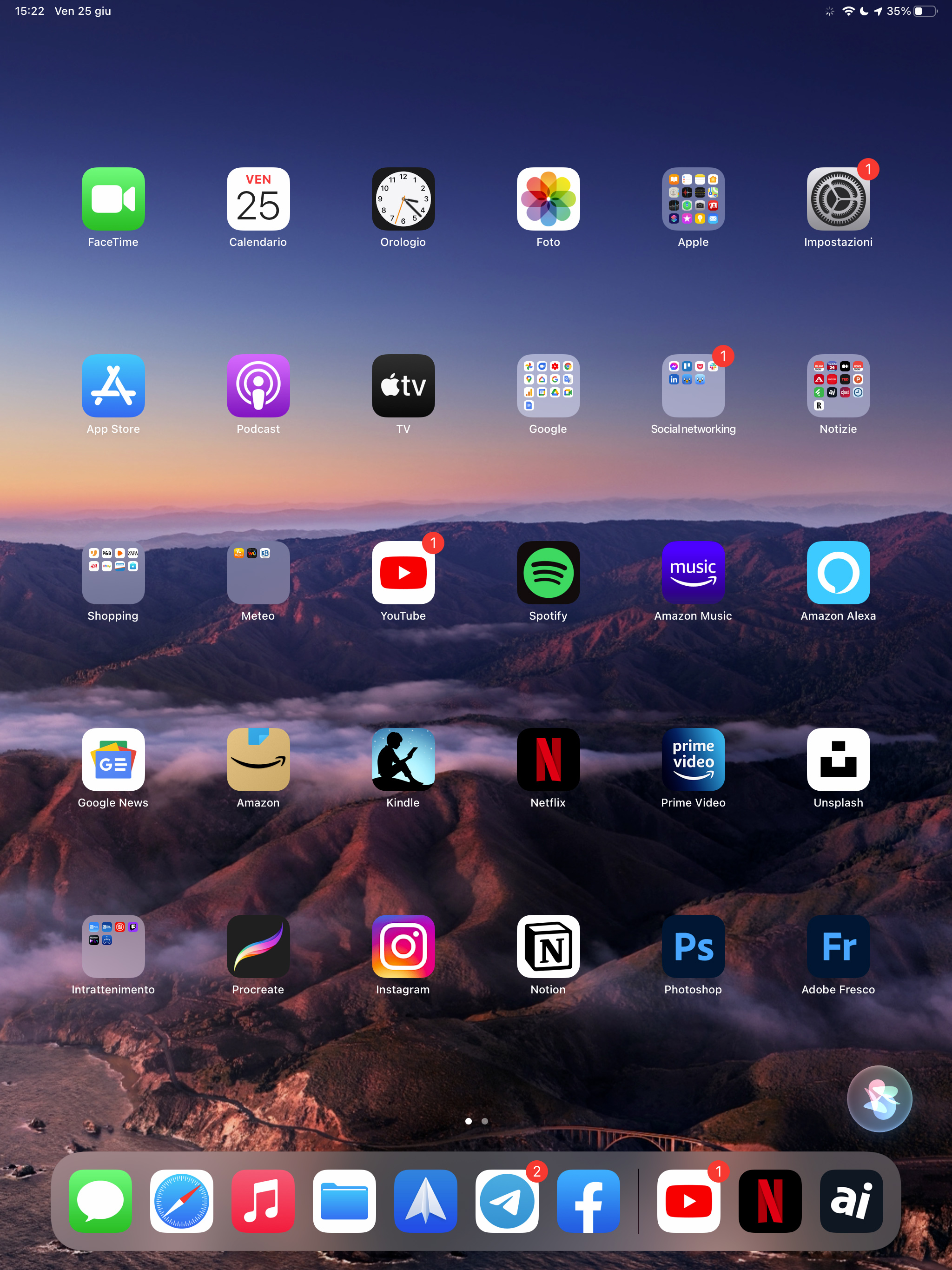Screen dimensions: 952x1270
Task: Launch Instagram
Action: click(x=403, y=946)
